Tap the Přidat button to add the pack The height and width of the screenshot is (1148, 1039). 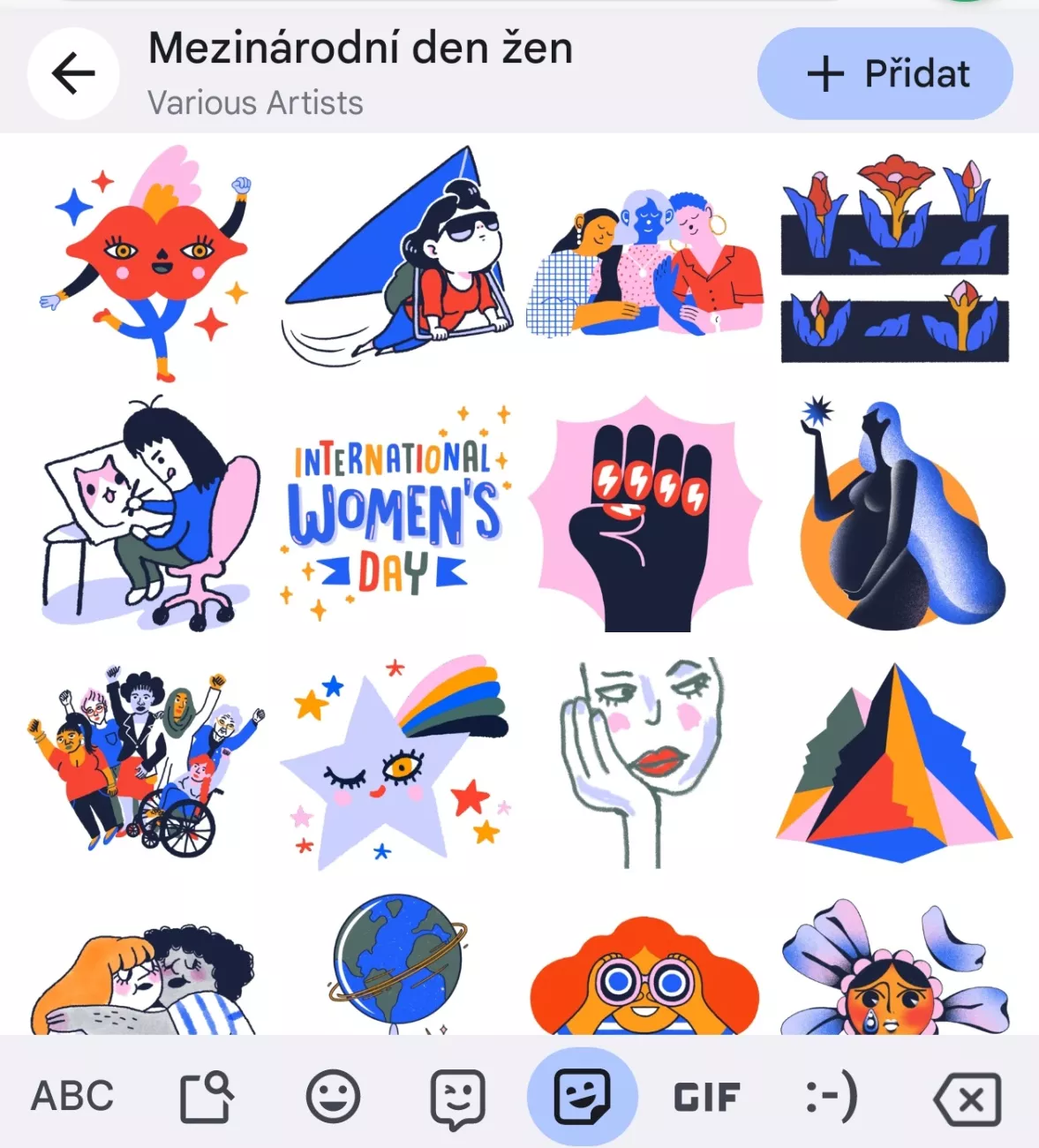point(885,73)
